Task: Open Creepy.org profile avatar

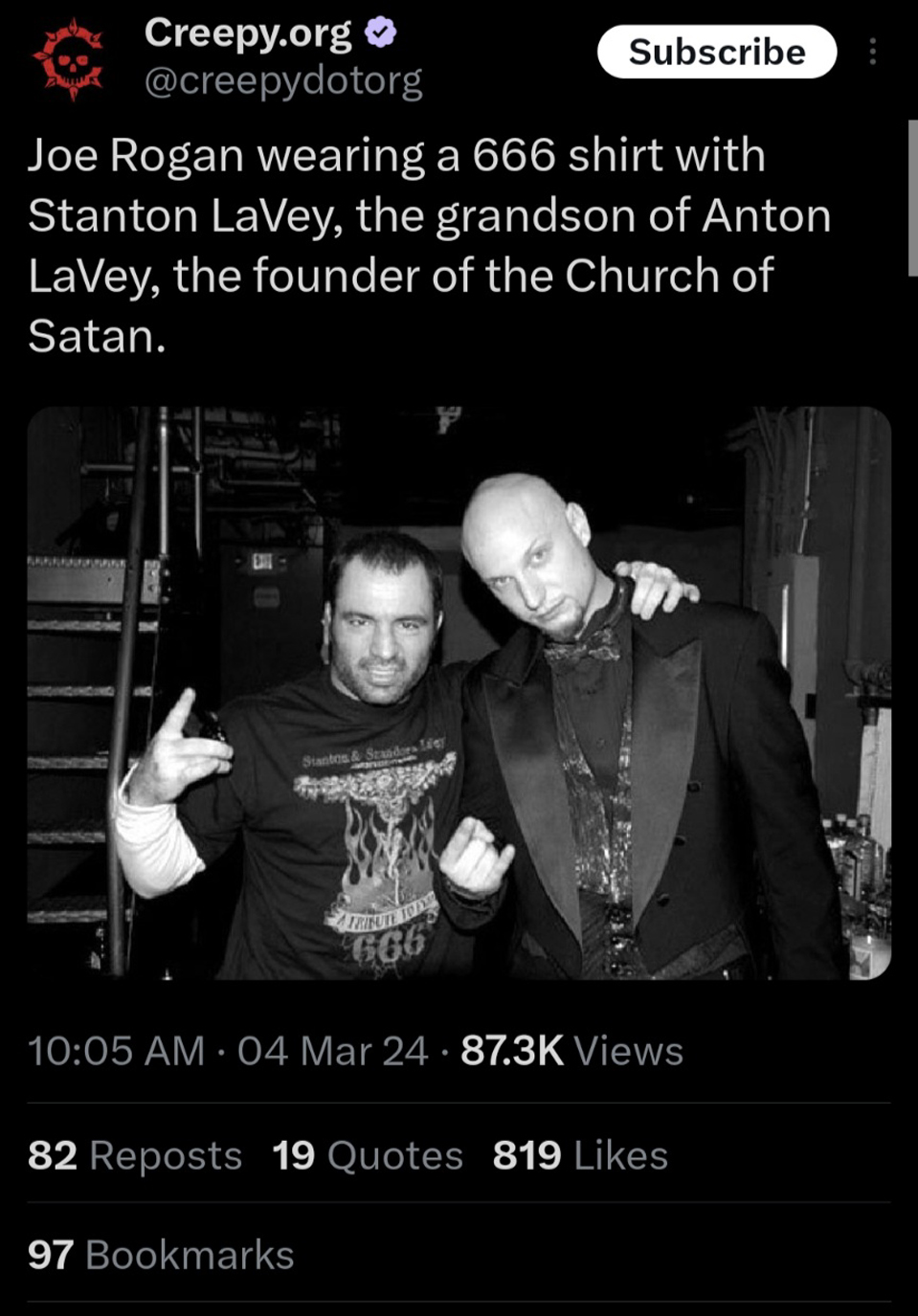Action: (x=67, y=59)
